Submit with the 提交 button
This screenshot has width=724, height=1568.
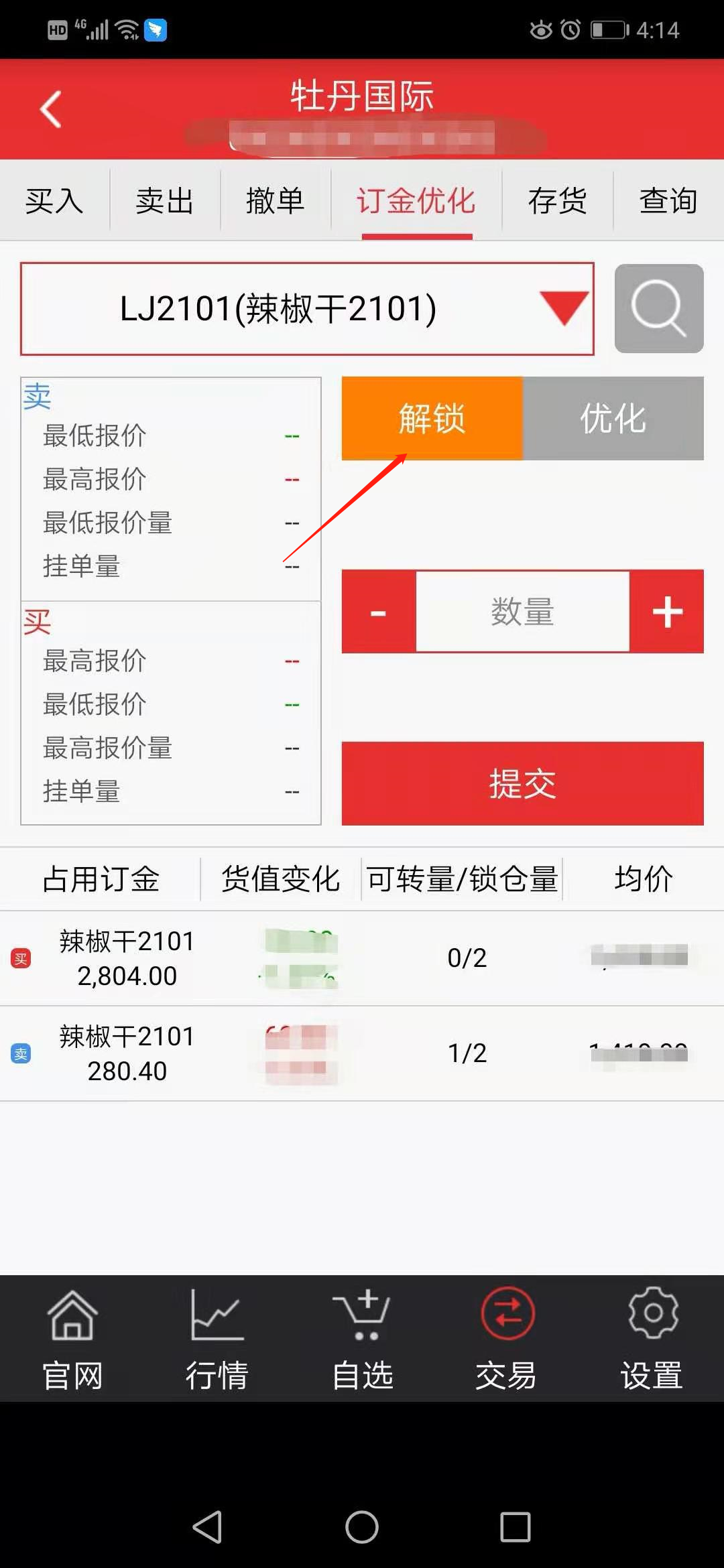point(522,783)
